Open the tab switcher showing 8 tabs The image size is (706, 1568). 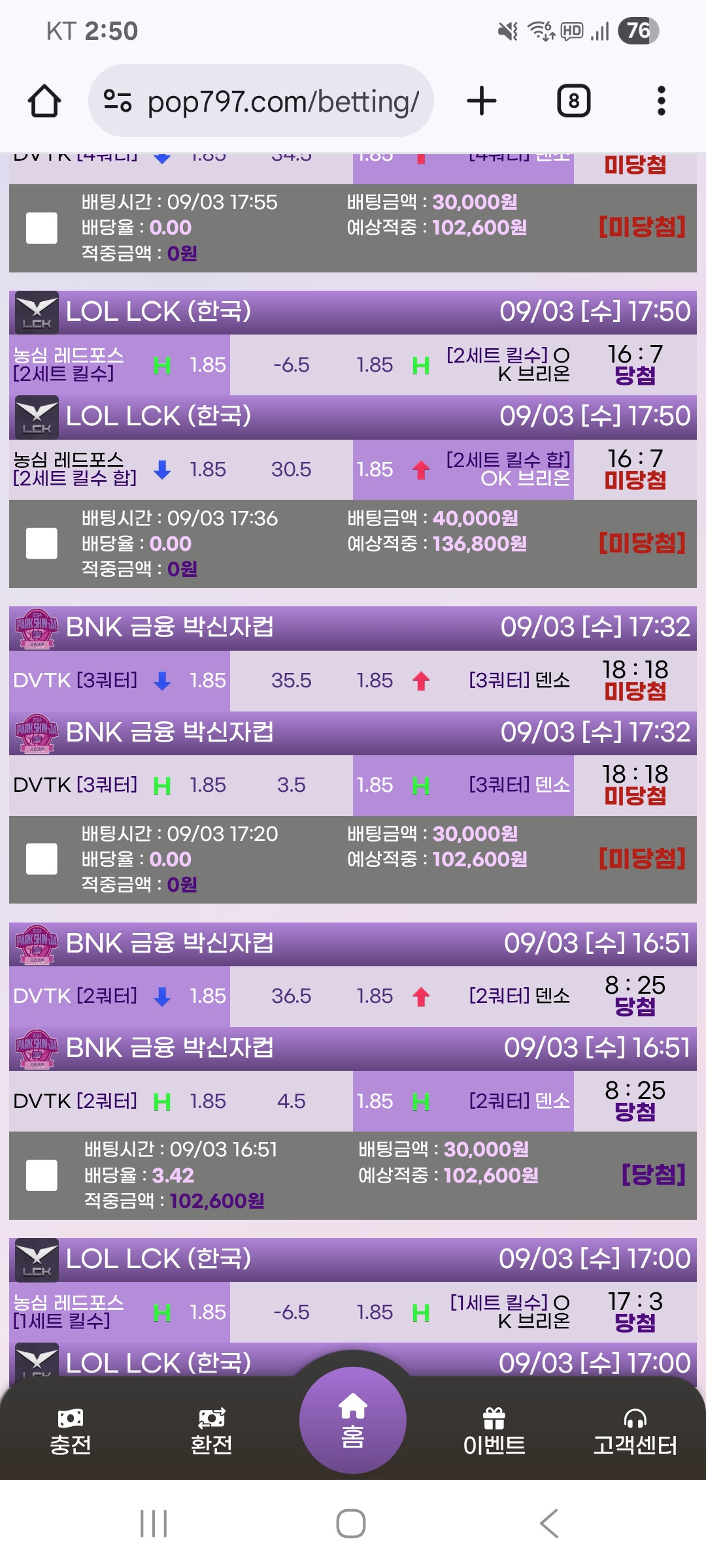coord(573,101)
